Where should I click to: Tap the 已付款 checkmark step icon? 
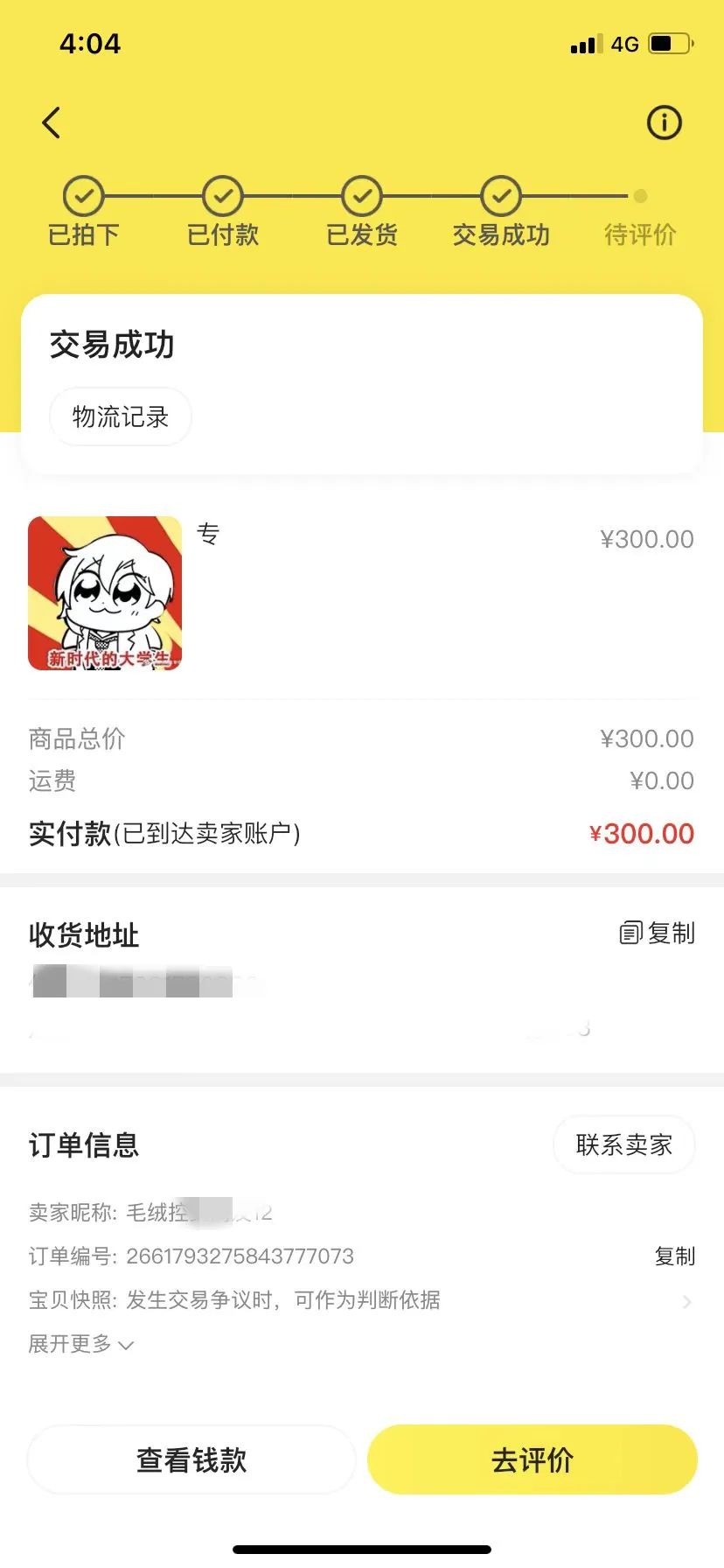(x=222, y=195)
